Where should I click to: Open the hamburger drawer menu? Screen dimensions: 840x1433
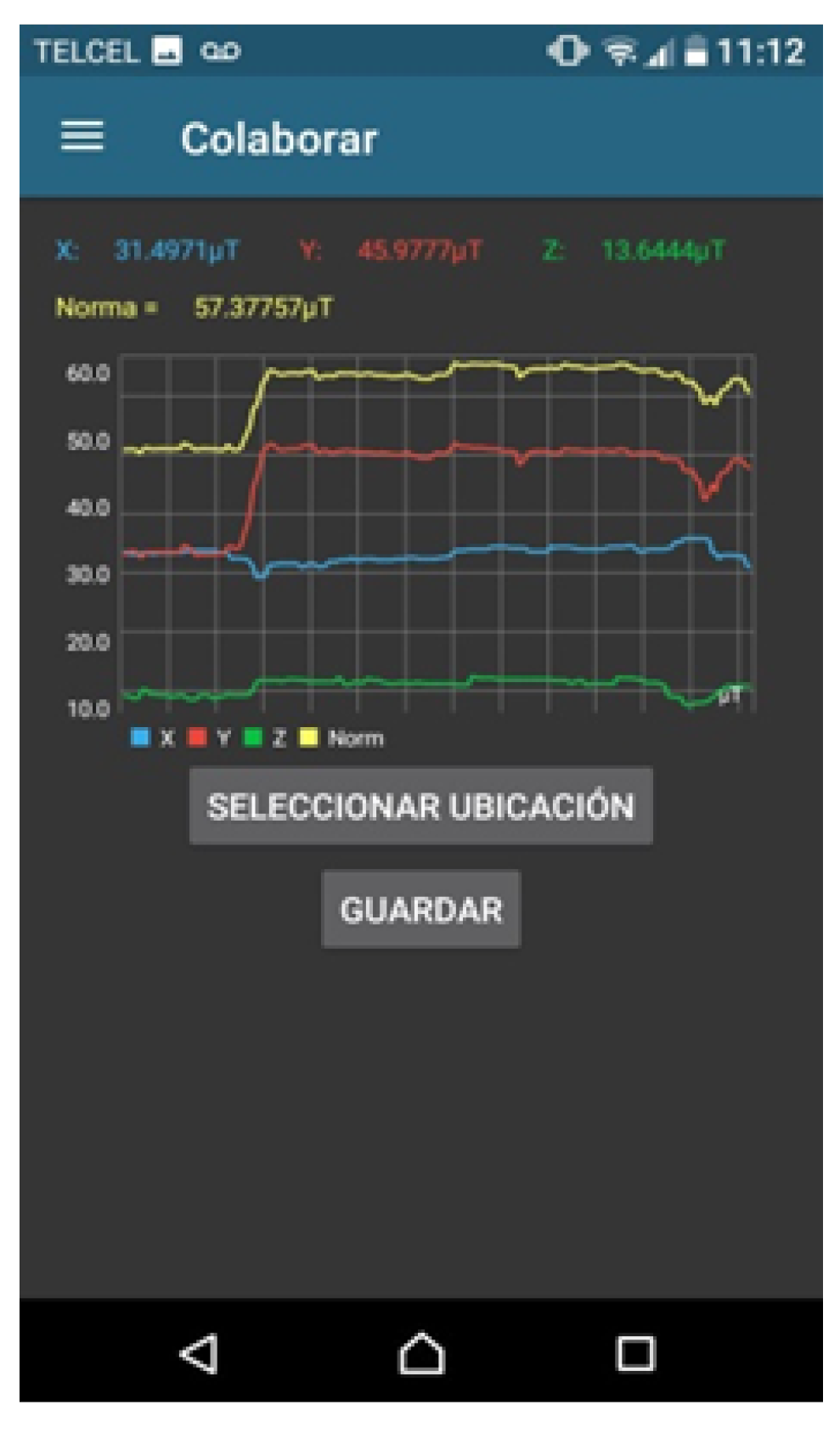coord(82,136)
